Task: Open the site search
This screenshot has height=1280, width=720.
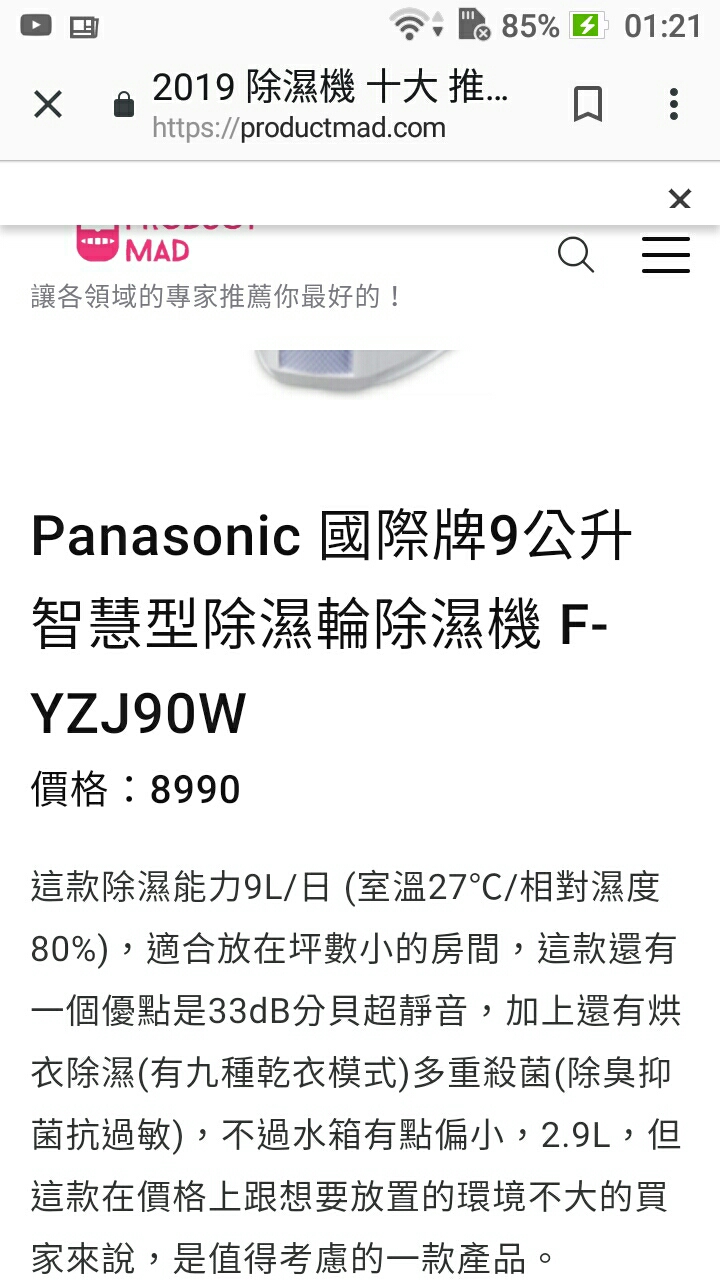Action: (576, 256)
